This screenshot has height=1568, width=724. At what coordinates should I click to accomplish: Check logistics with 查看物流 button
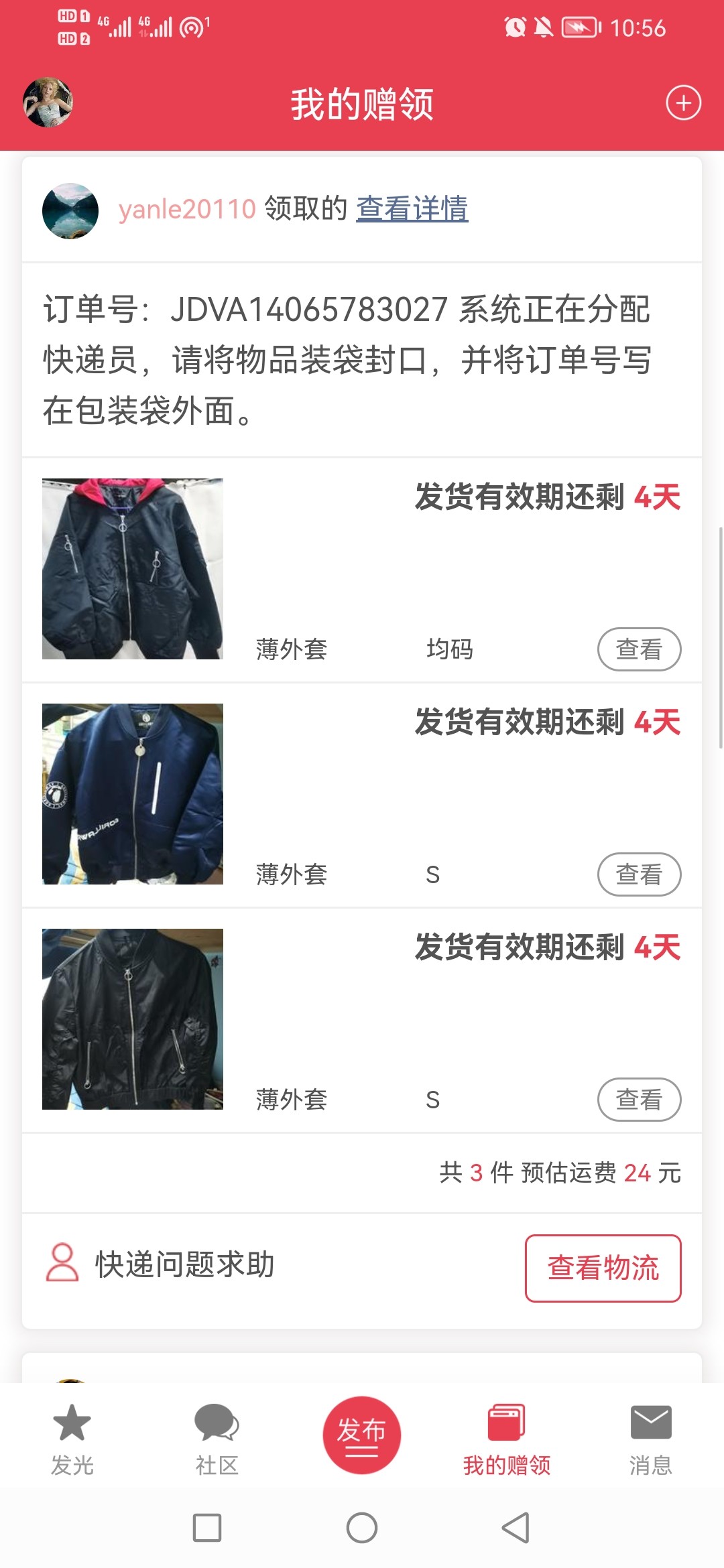pyautogui.click(x=603, y=1268)
